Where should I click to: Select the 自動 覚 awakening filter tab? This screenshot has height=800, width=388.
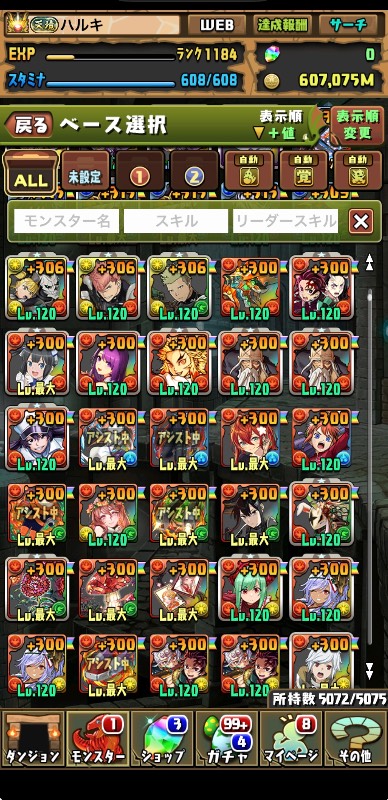303,172
